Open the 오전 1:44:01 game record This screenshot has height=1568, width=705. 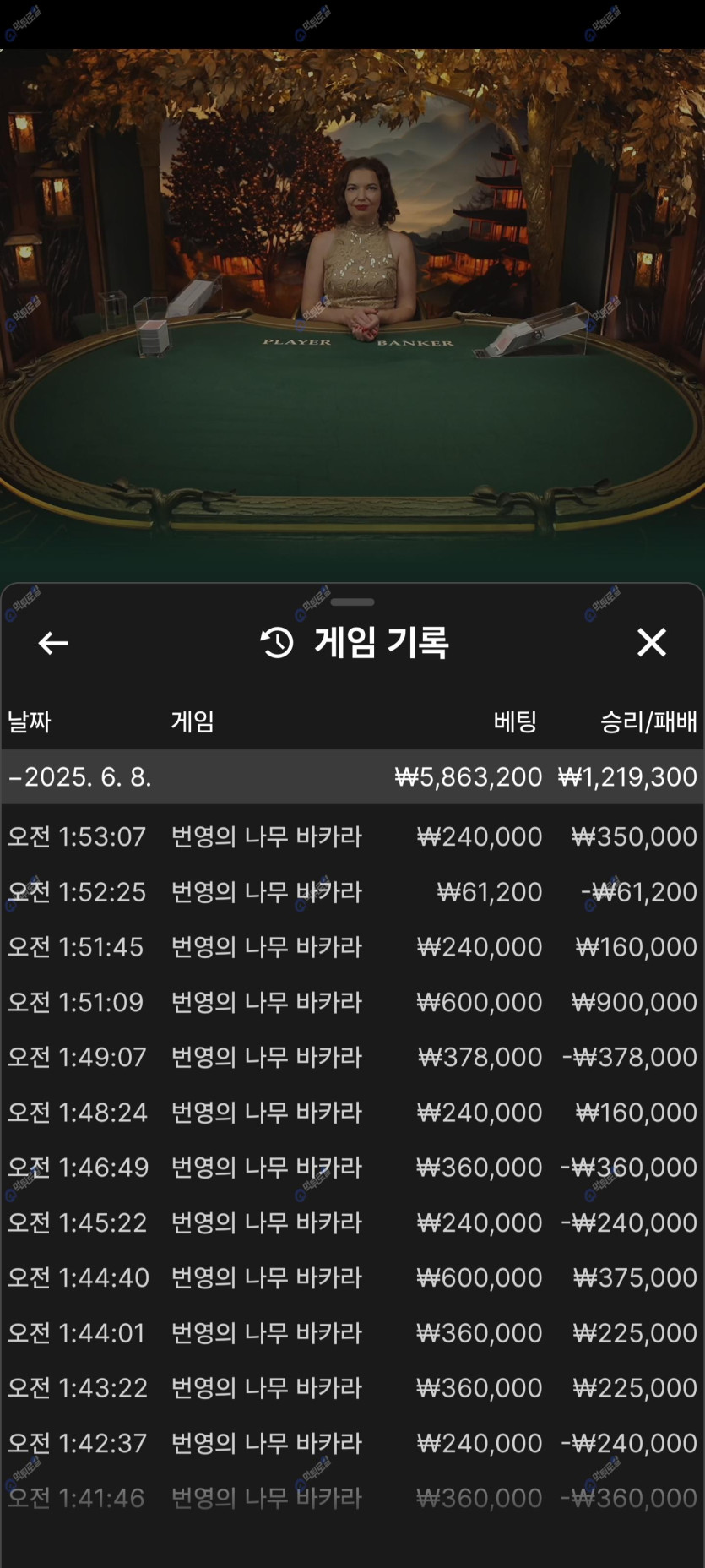click(x=352, y=1332)
